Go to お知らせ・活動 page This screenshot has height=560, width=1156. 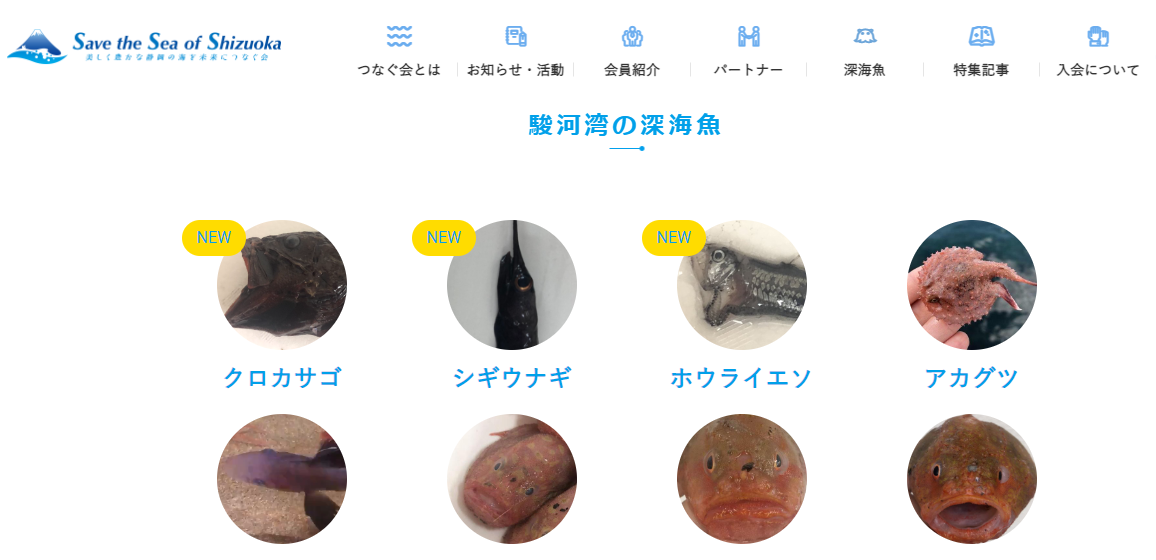coord(515,52)
